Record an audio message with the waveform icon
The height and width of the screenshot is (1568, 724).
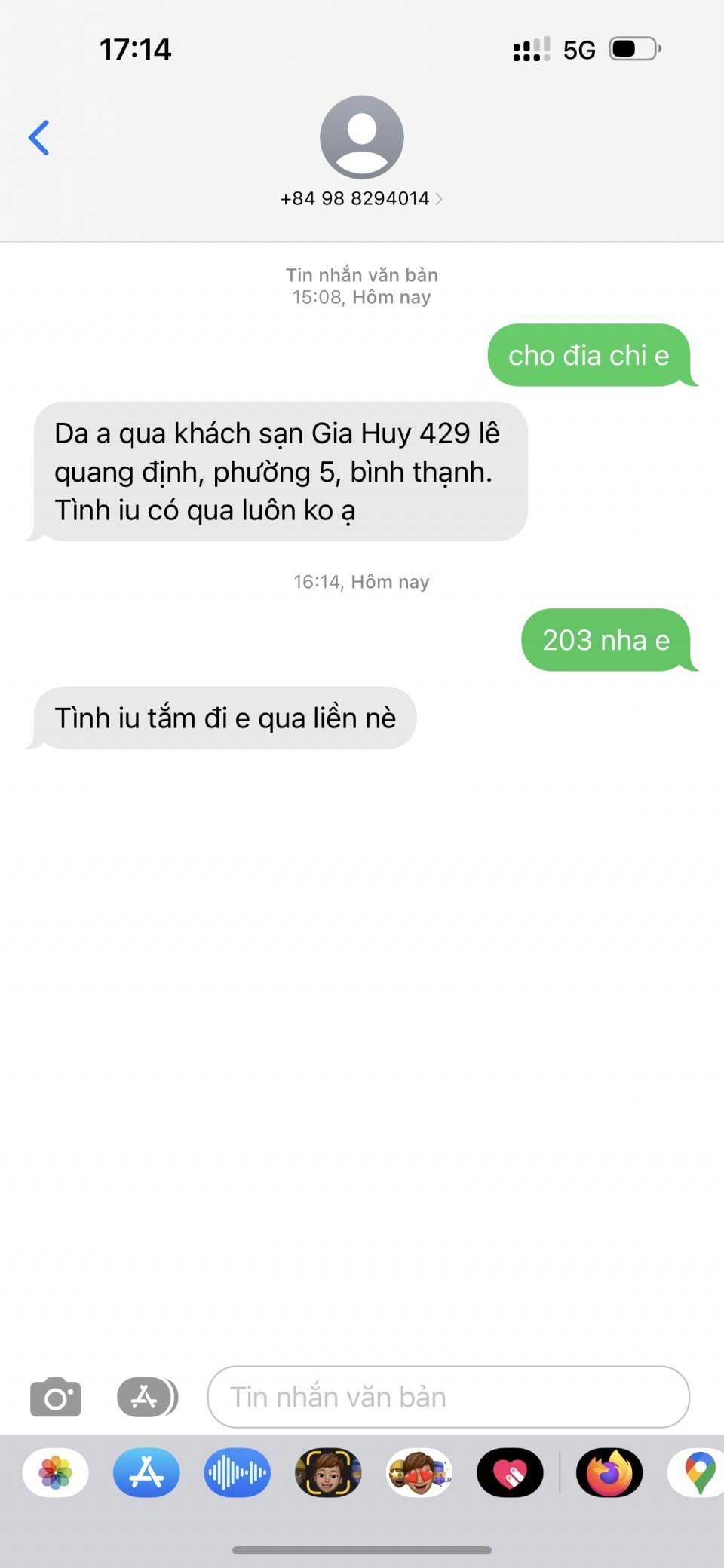[237, 1472]
